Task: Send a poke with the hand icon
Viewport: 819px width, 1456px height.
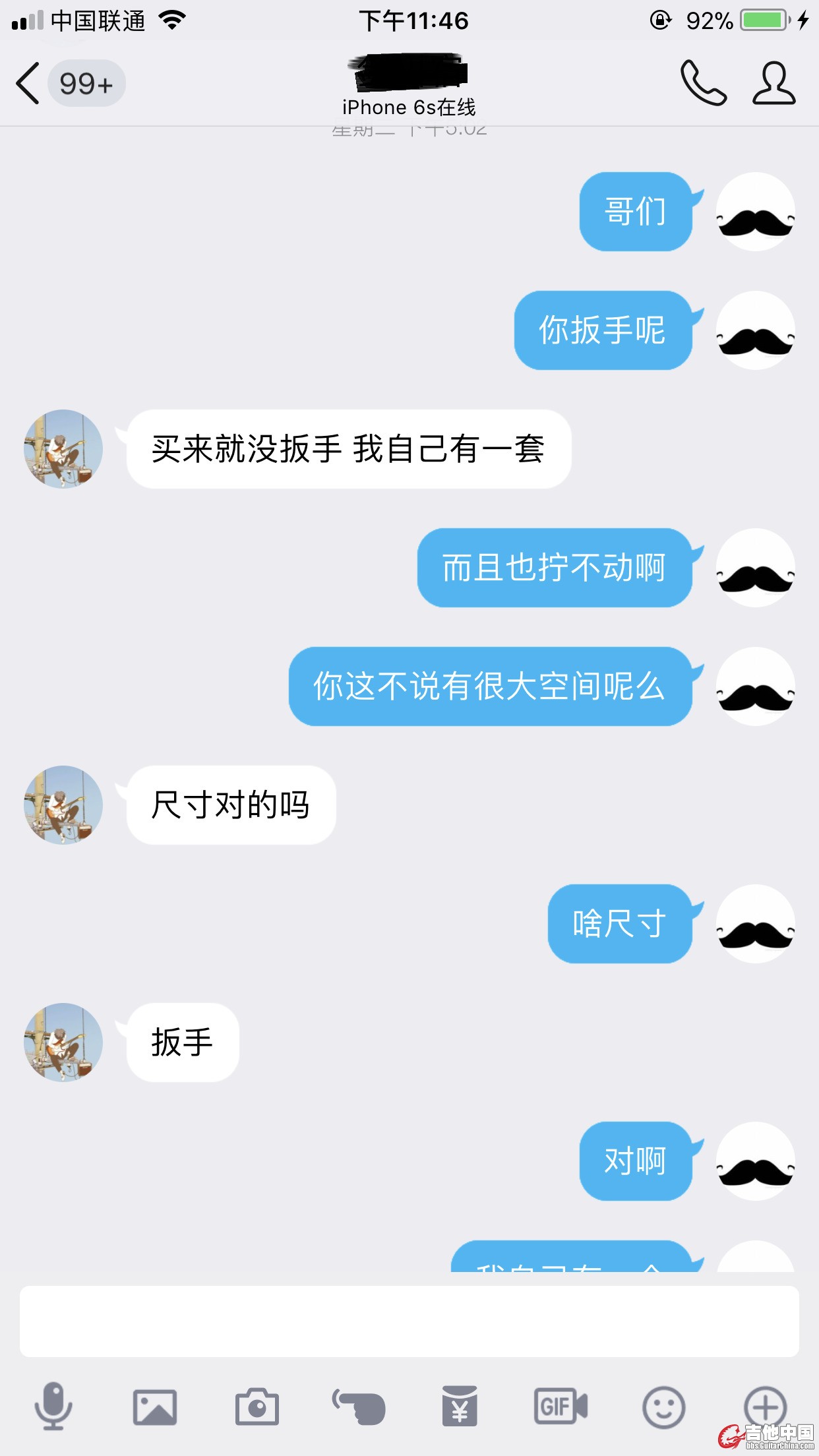Action: click(359, 1407)
